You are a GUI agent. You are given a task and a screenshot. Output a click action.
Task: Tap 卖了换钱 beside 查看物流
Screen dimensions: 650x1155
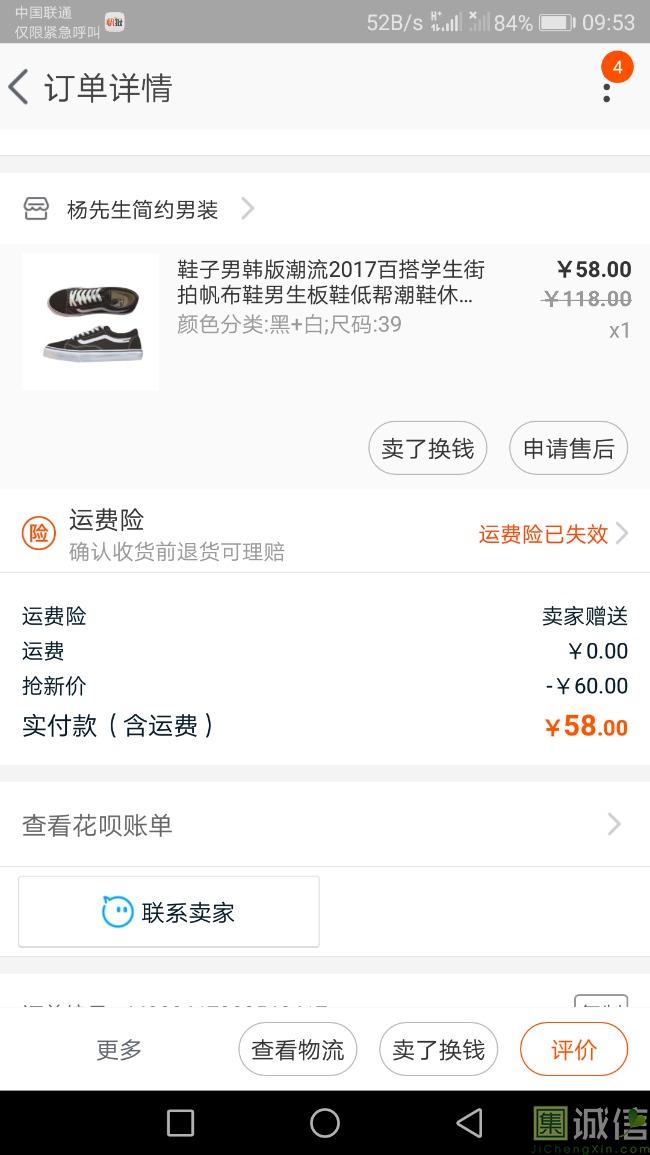pos(438,1049)
